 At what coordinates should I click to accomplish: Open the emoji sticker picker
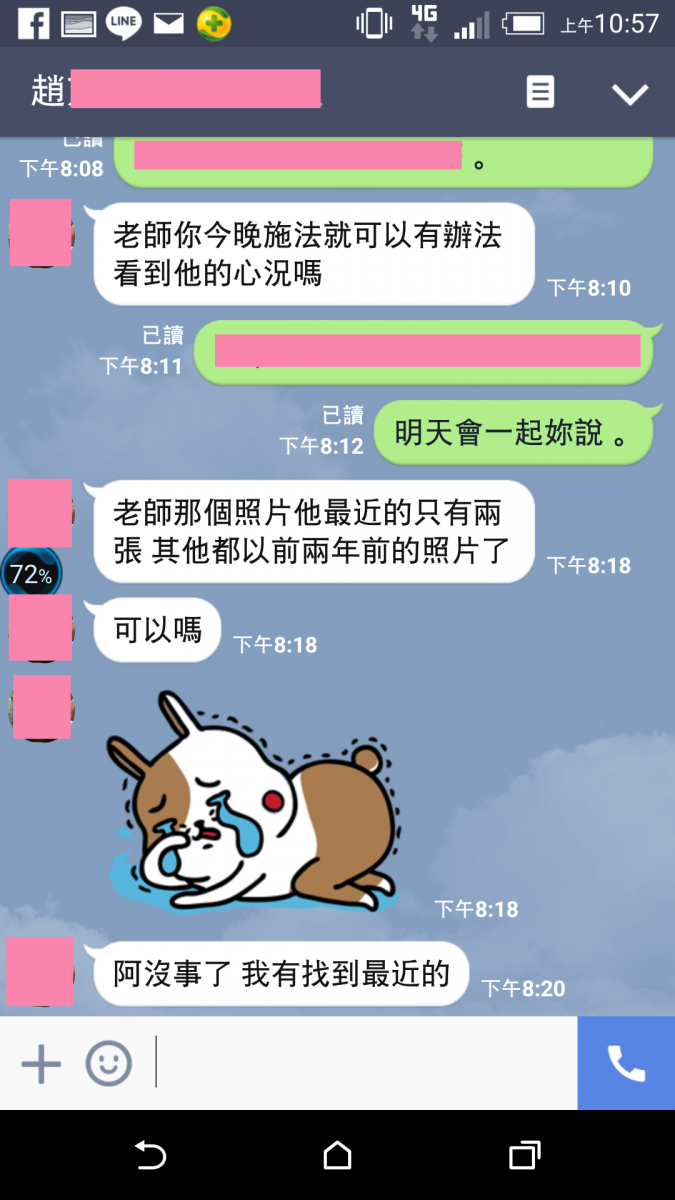click(108, 1064)
